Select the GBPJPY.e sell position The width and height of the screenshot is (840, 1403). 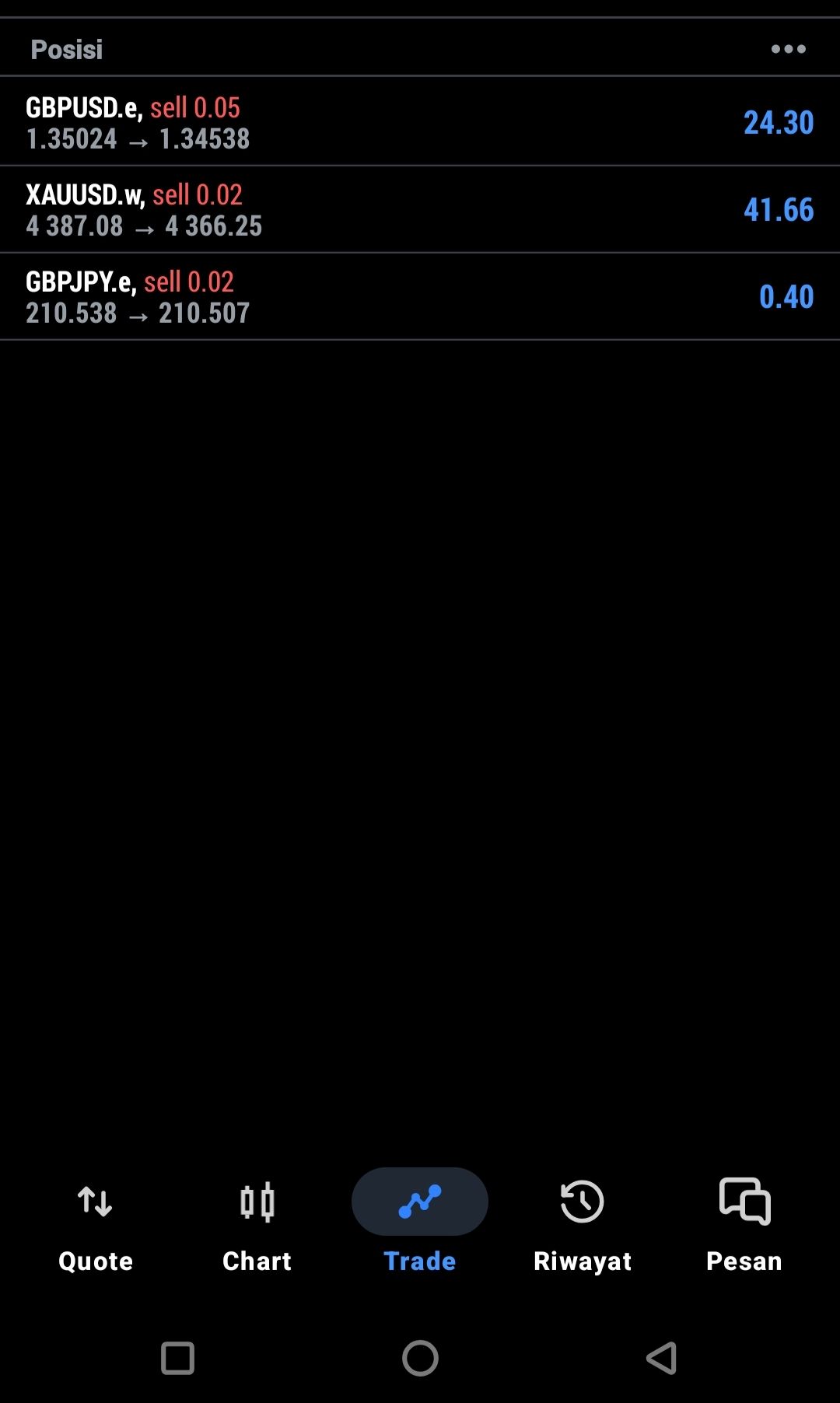pos(420,296)
